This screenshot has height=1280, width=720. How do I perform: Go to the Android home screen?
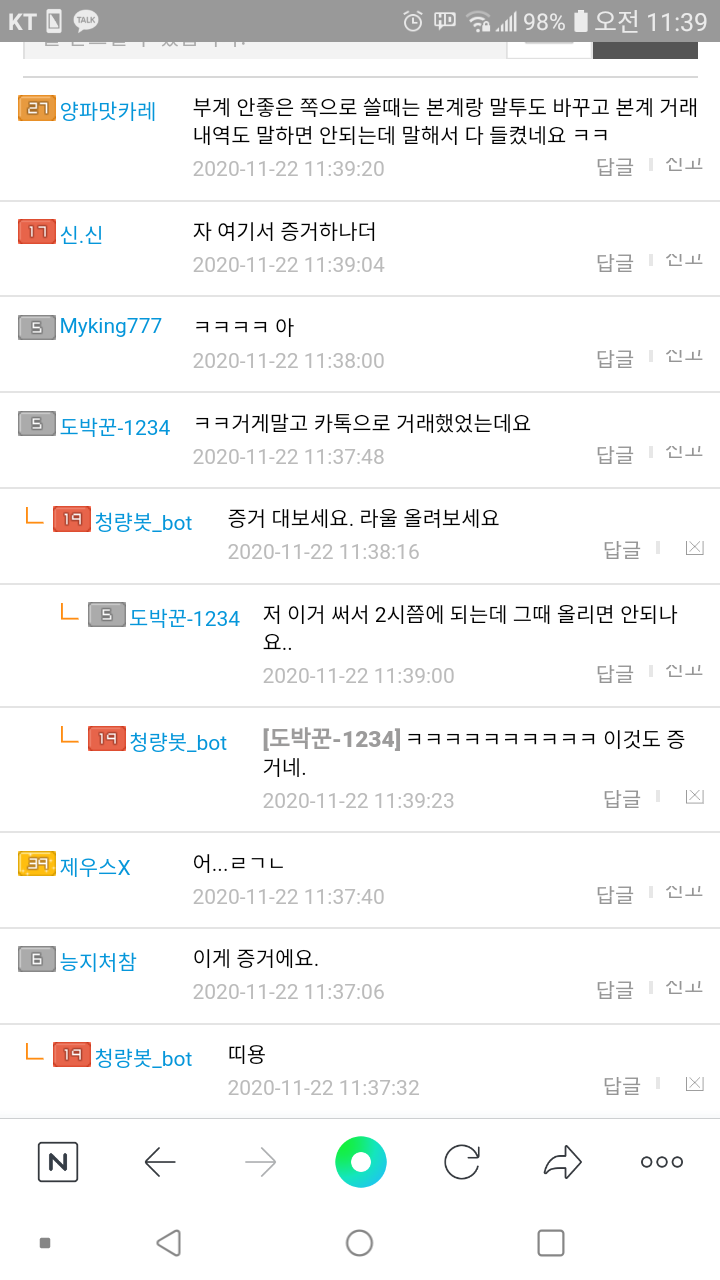[359, 1243]
